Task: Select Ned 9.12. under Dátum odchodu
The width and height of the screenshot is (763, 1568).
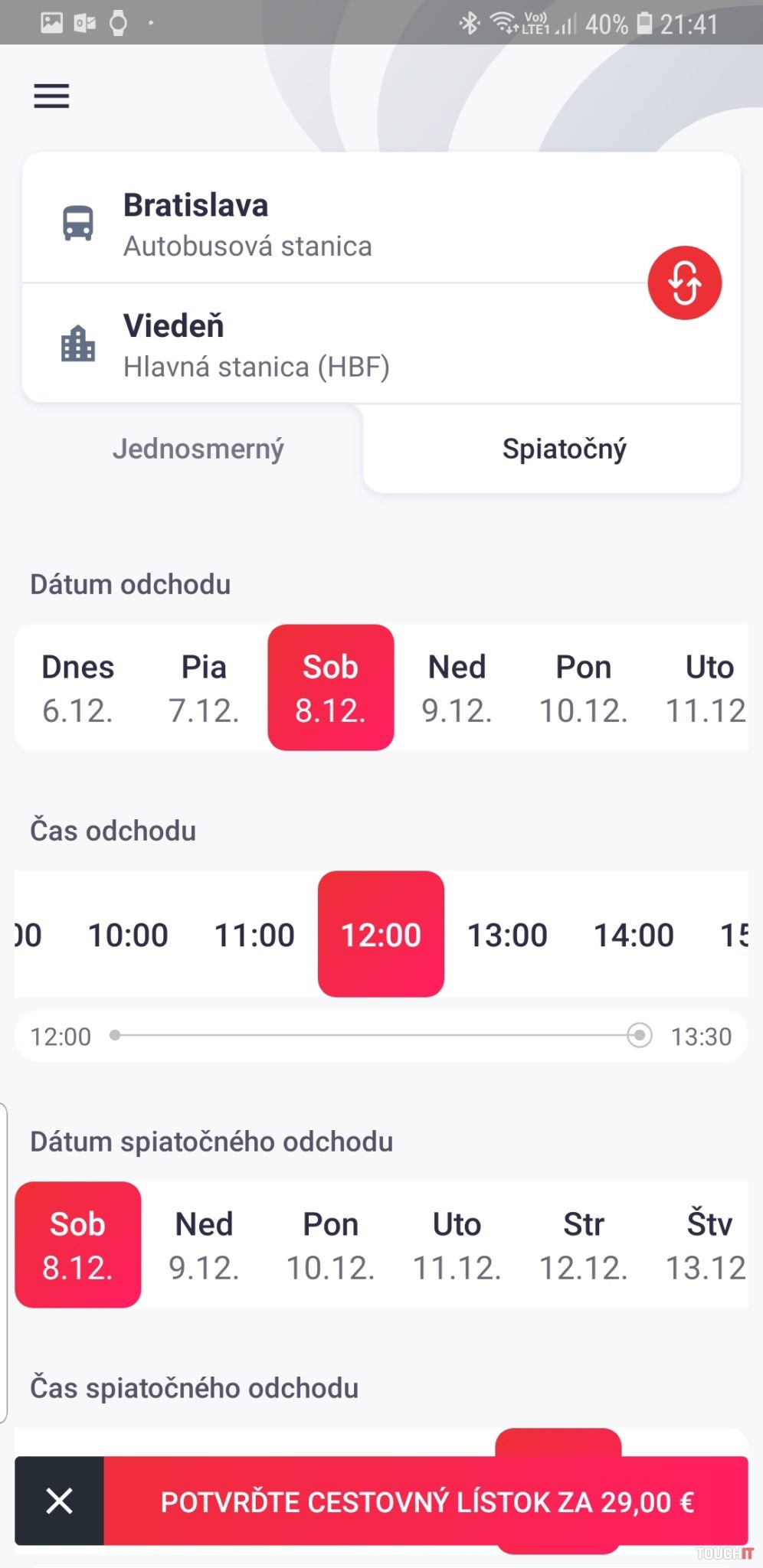Action: pos(457,688)
